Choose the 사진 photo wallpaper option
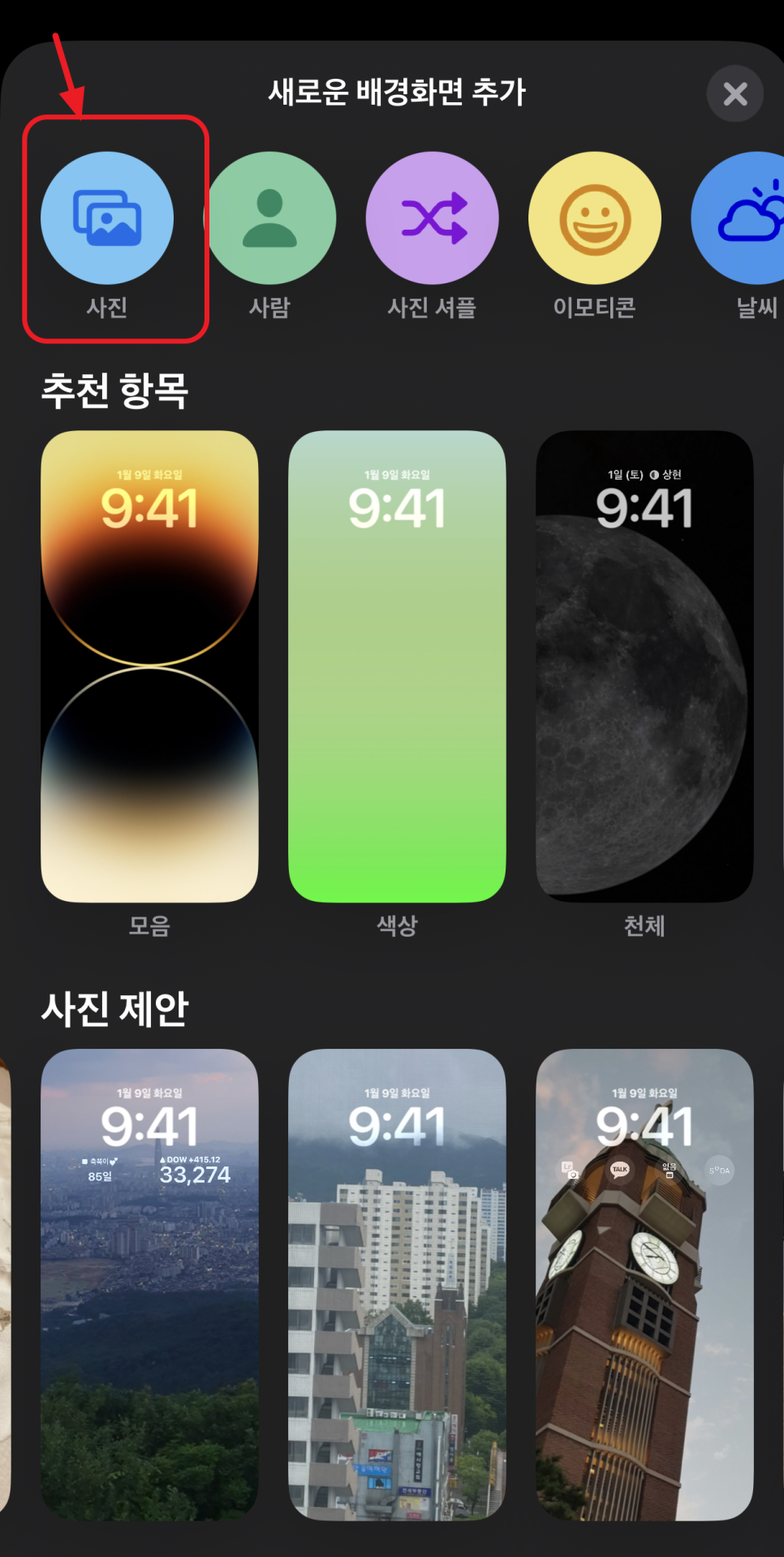 (107, 218)
